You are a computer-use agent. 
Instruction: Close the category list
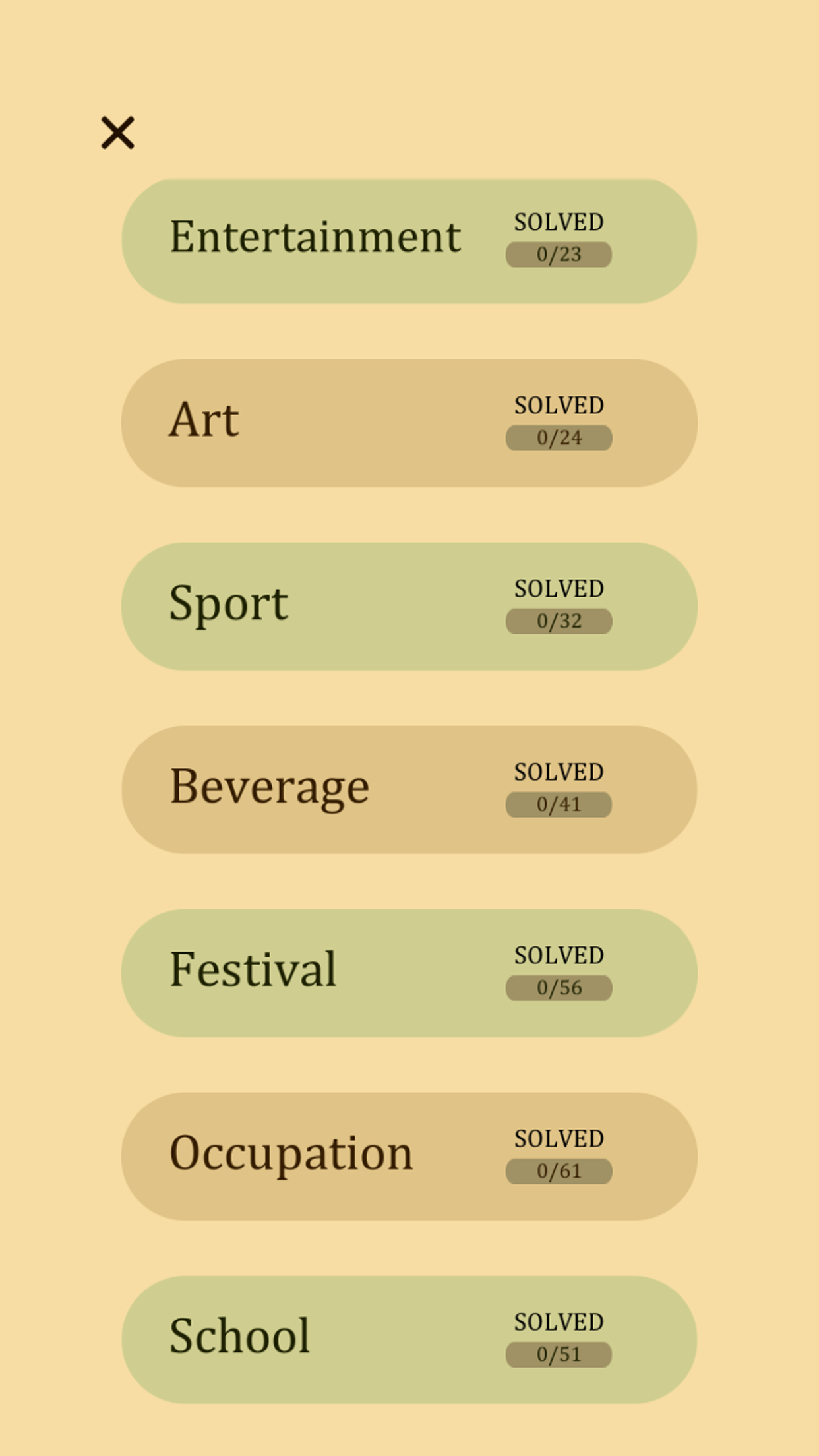click(x=118, y=133)
